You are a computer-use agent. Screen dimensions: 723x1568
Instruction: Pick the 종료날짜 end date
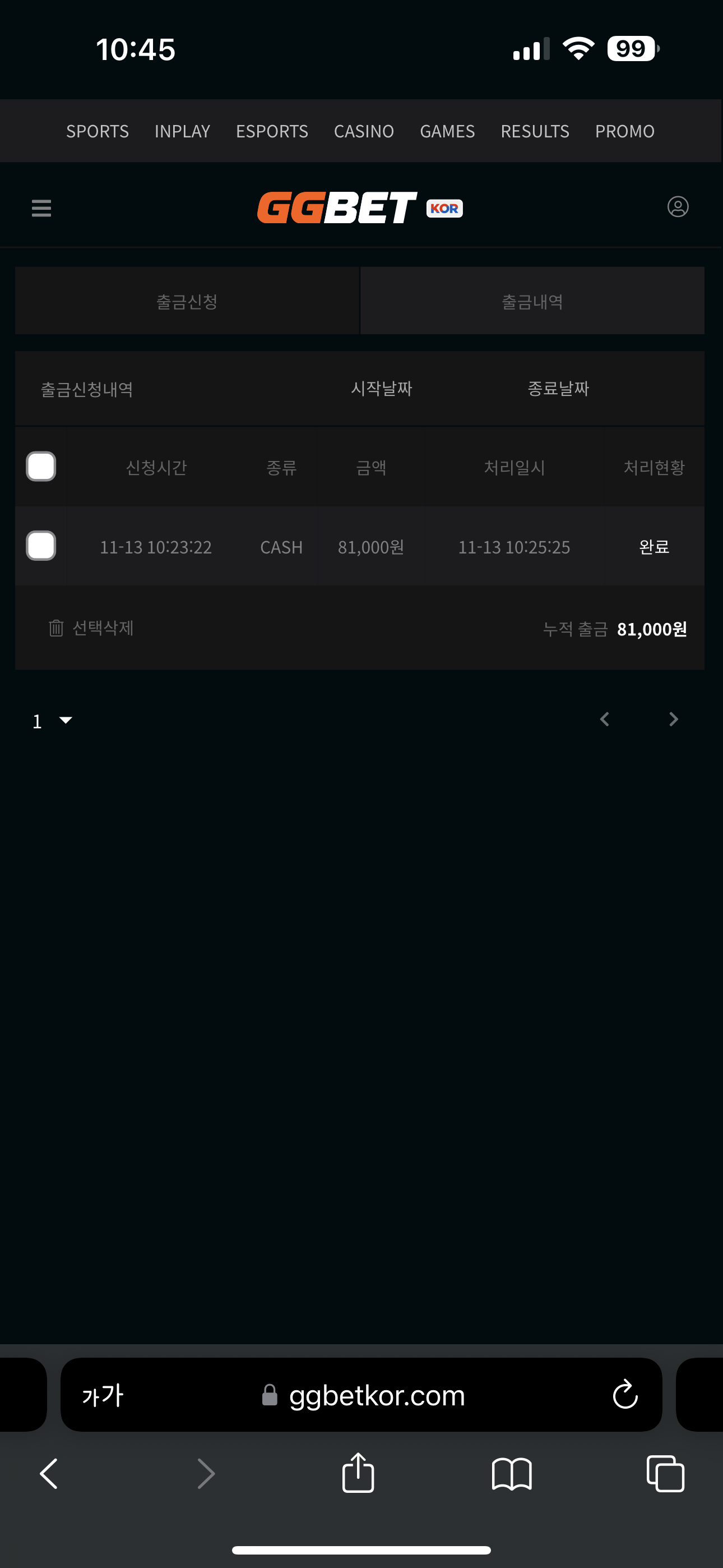coord(558,388)
